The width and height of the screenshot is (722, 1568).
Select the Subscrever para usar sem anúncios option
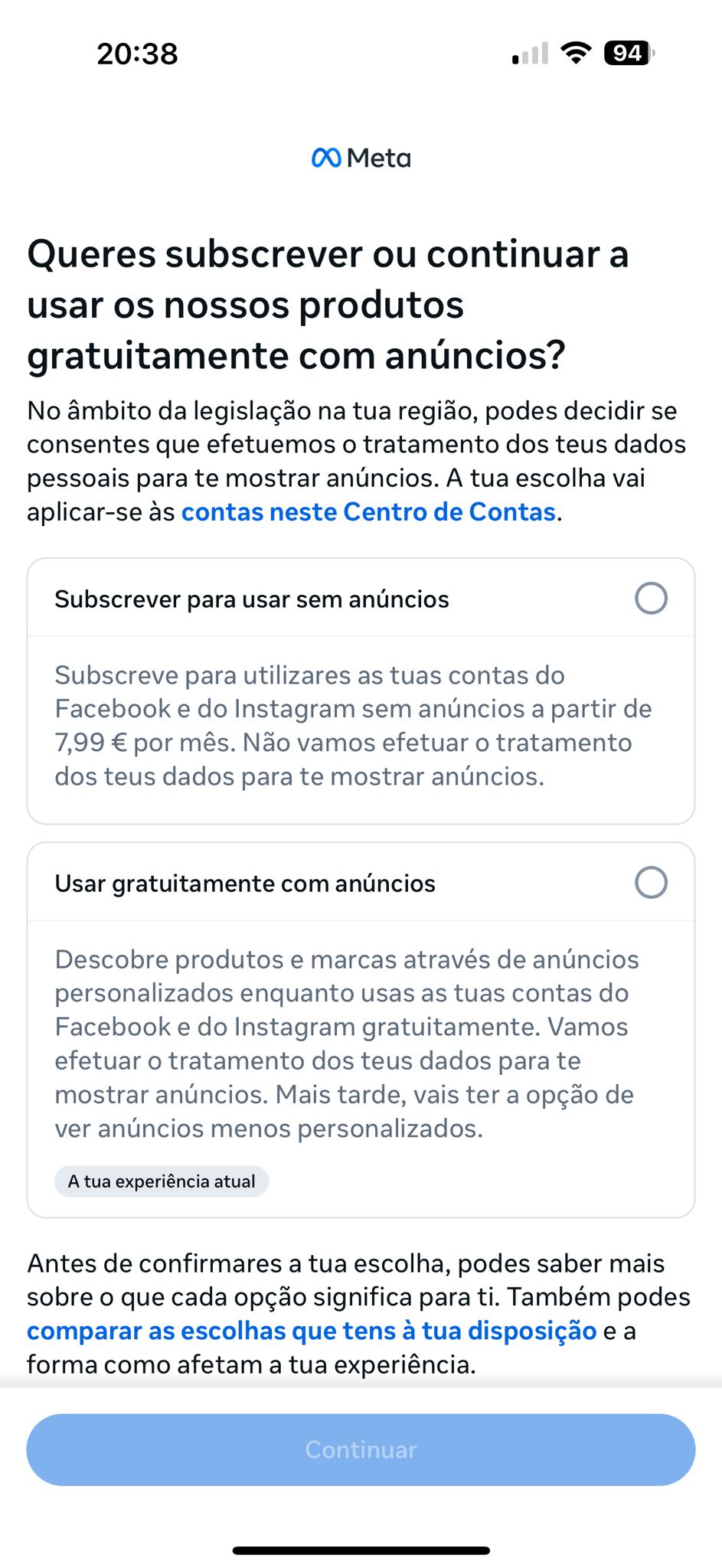click(651, 598)
